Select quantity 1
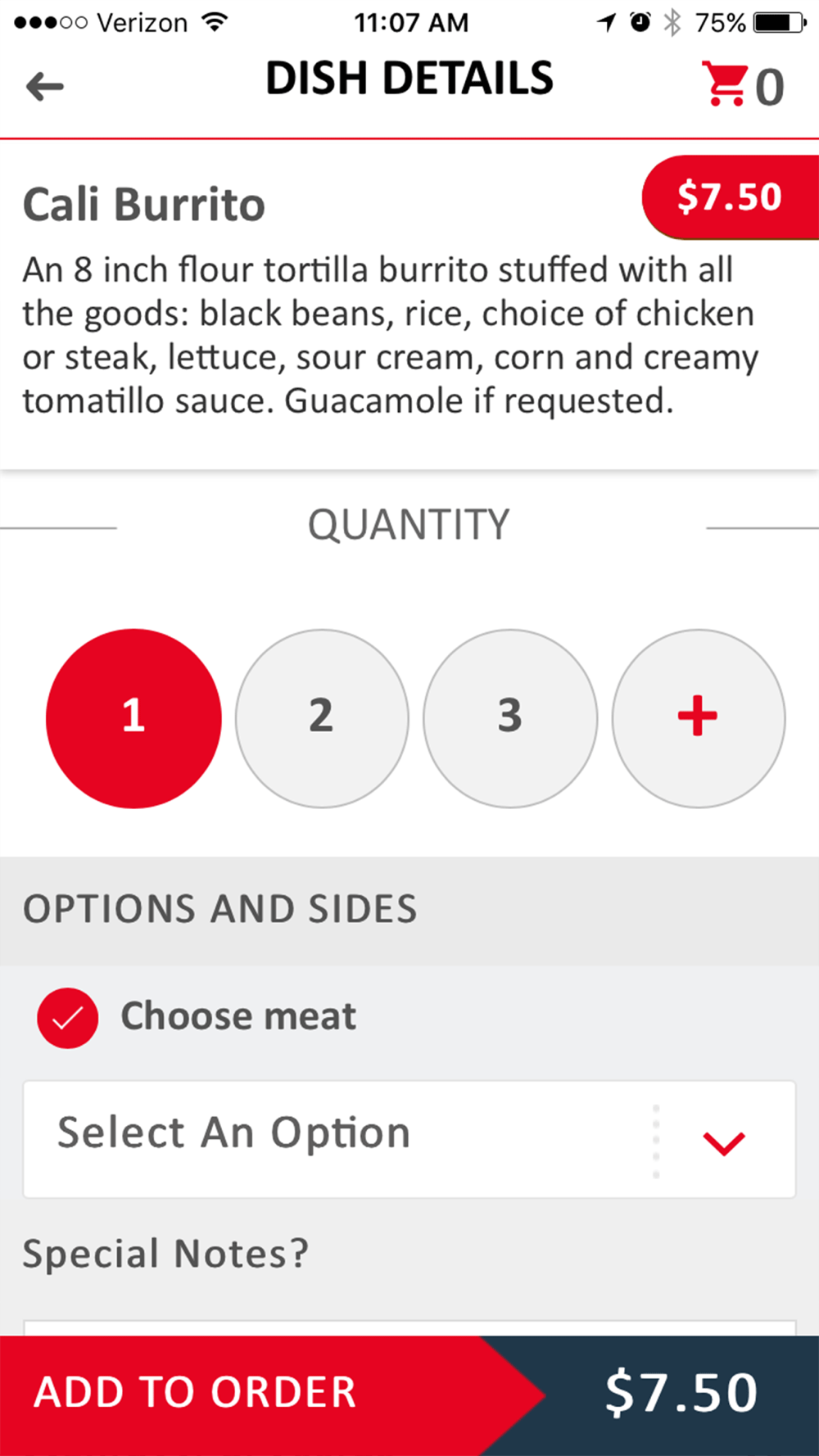 (x=133, y=718)
